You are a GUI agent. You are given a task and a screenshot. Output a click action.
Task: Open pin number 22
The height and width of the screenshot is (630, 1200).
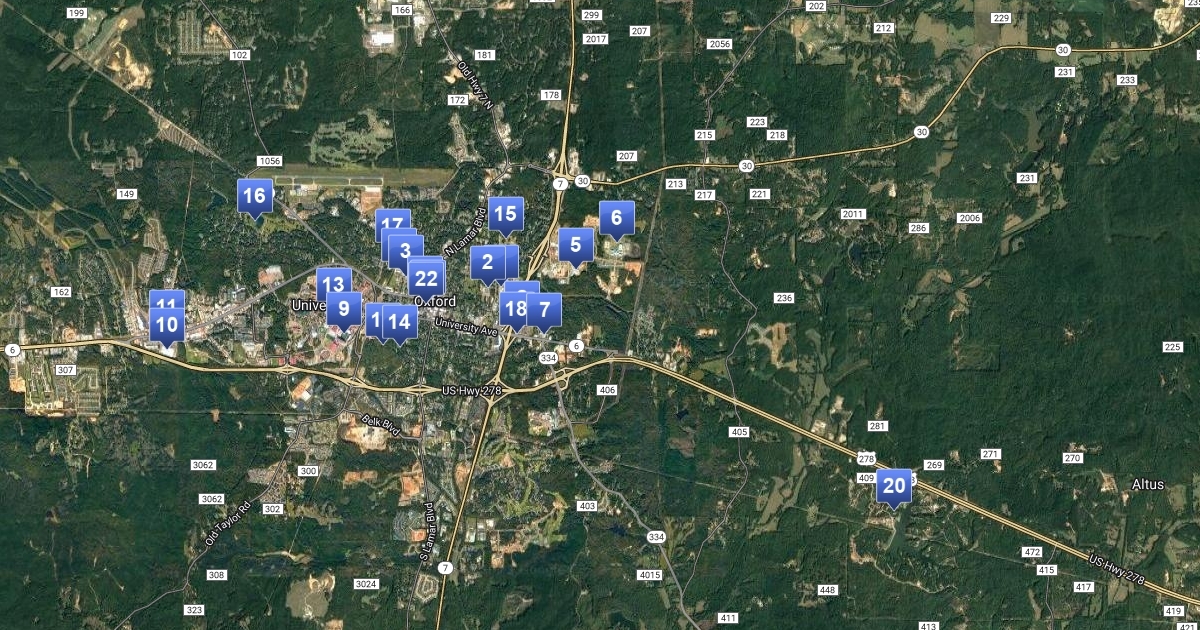pos(427,279)
